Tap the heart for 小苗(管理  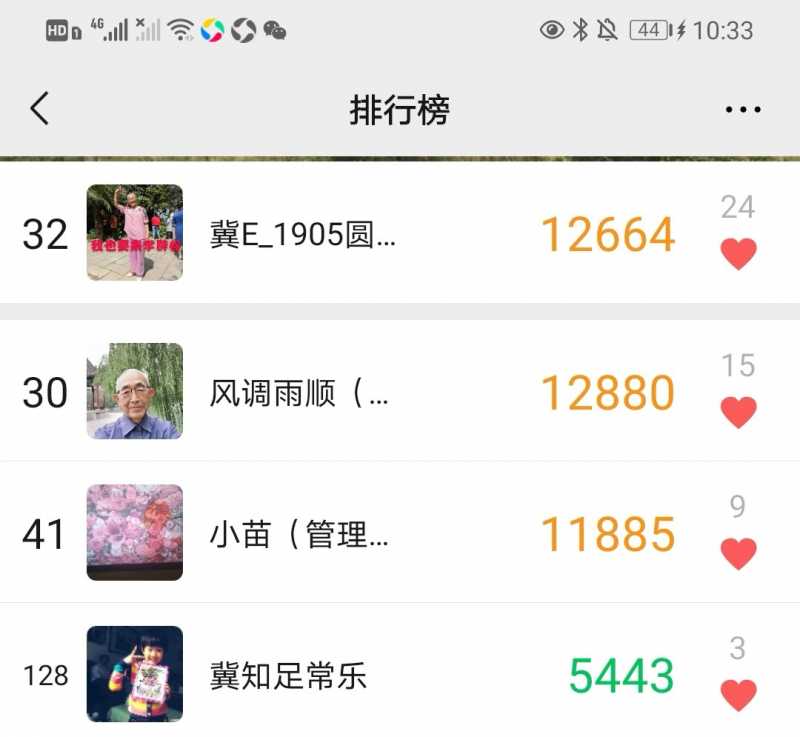[x=738, y=553]
